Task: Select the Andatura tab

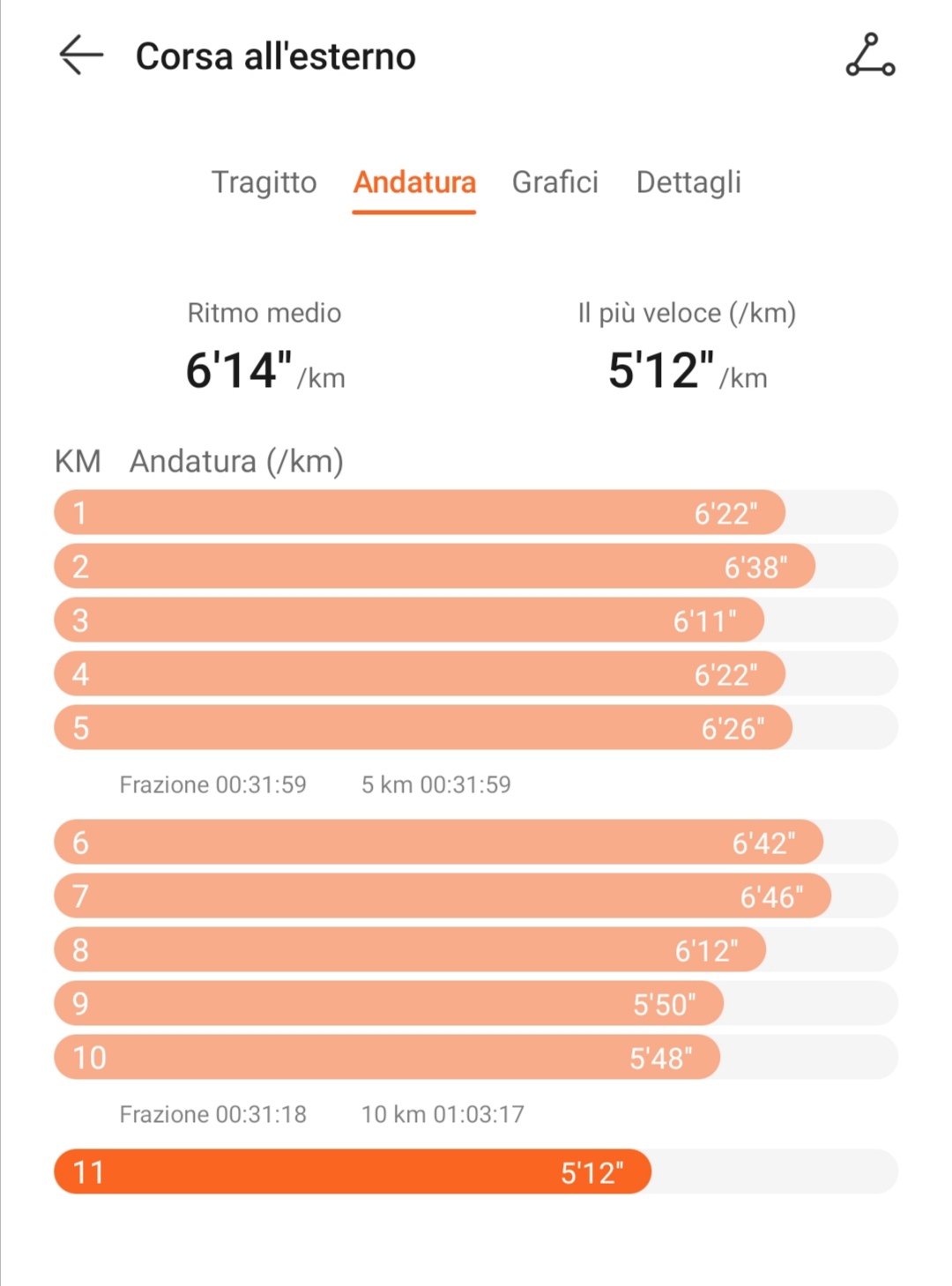Action: coord(414,182)
